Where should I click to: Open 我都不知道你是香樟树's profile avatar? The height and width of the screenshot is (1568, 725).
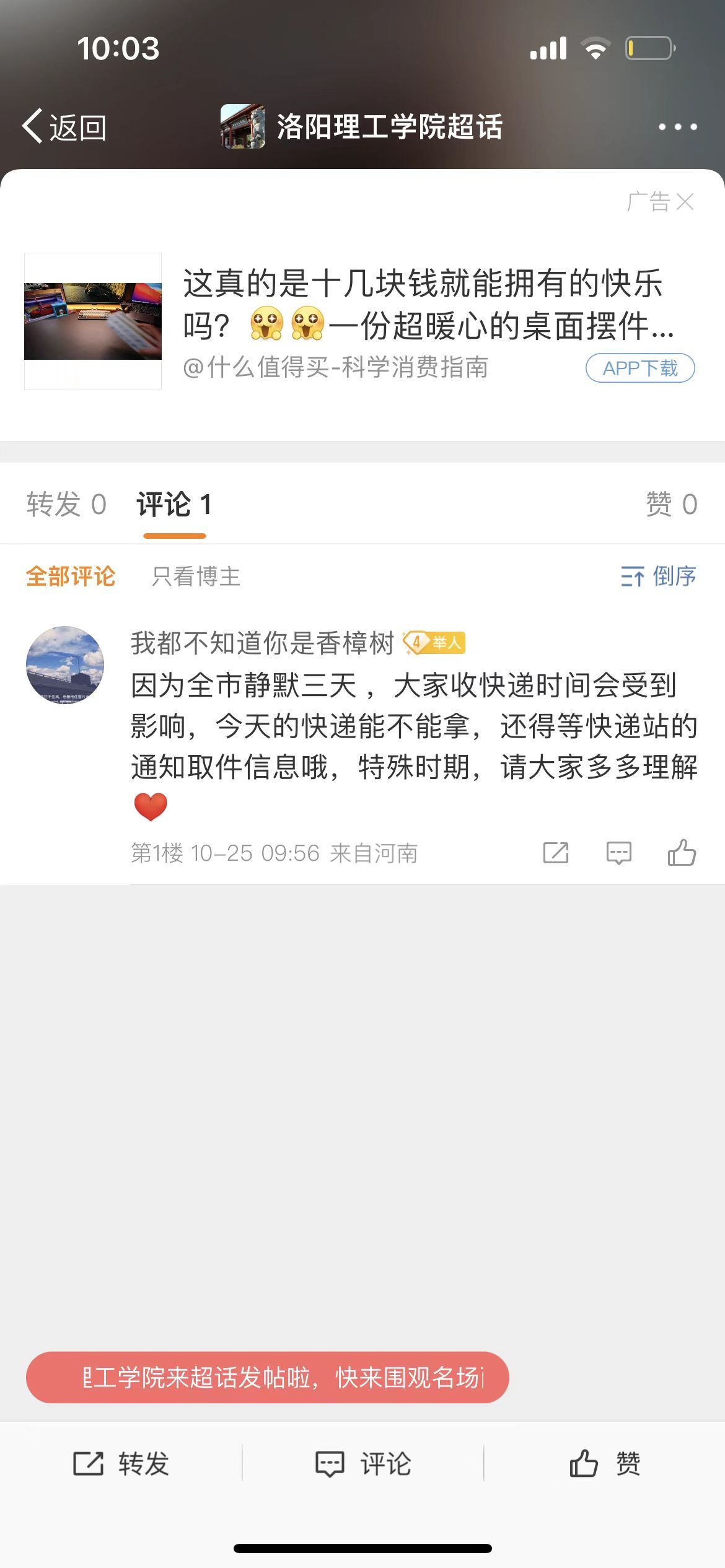pyautogui.click(x=65, y=666)
